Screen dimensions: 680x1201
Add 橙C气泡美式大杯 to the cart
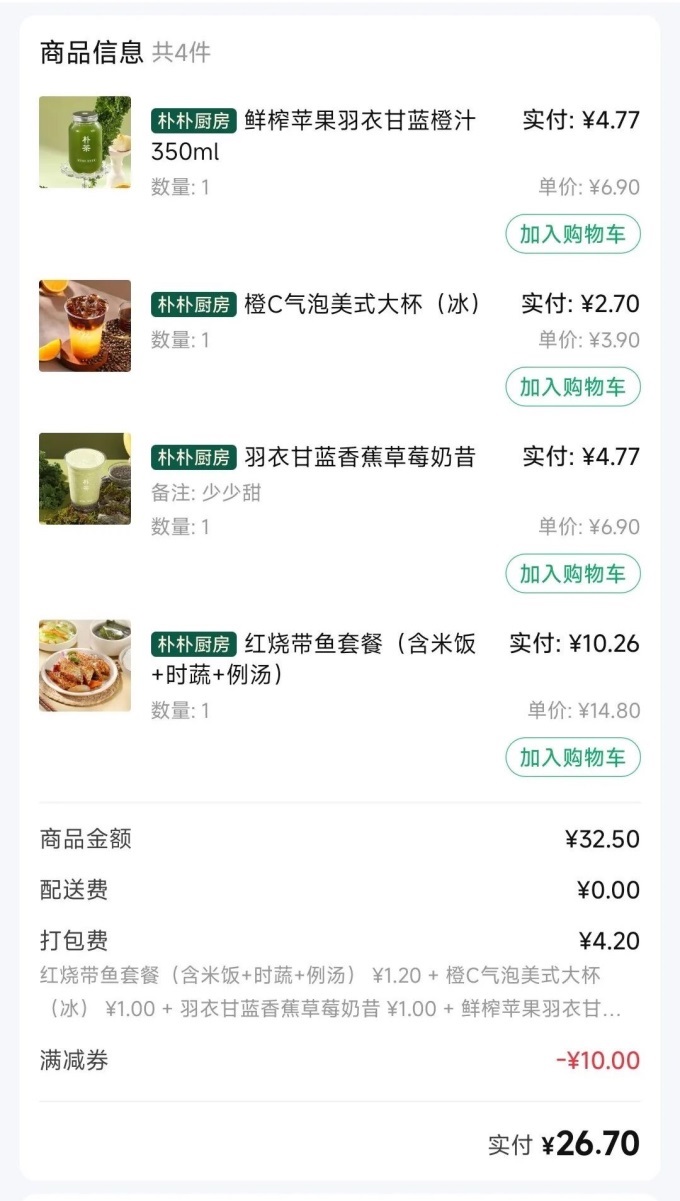[572, 387]
